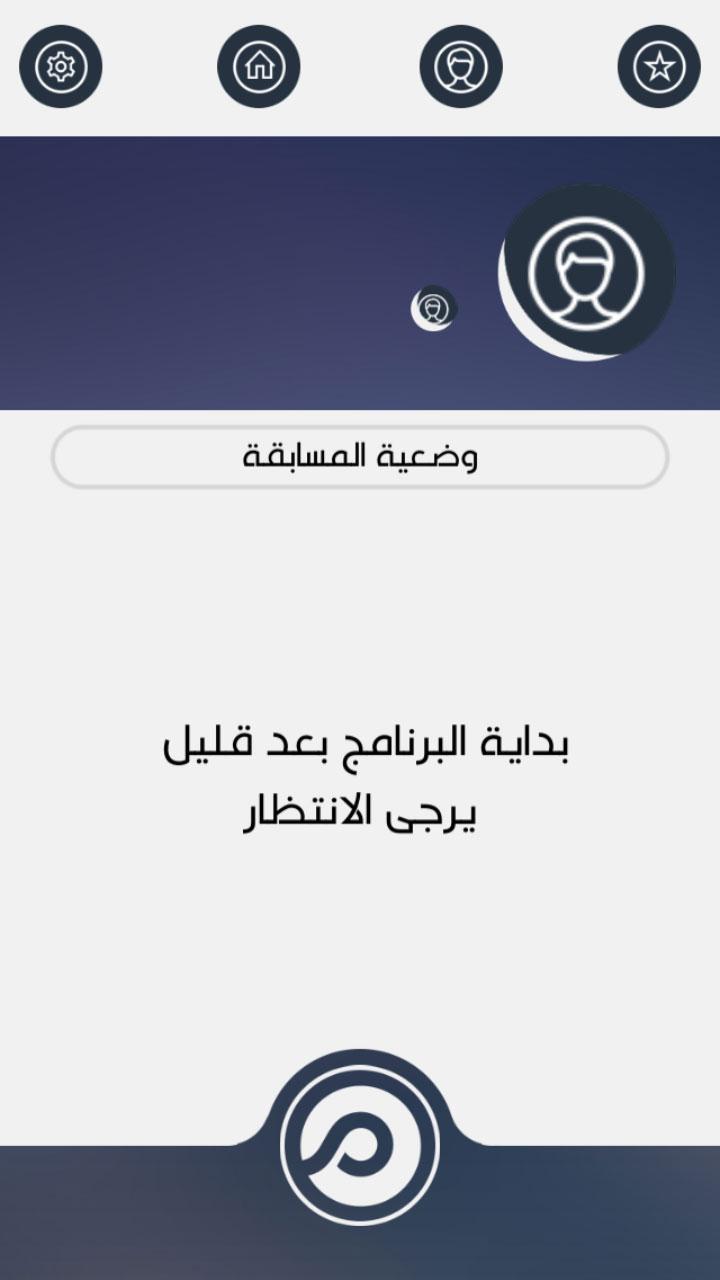
Task: Open the user profile icon in top bar
Action: (x=461, y=67)
